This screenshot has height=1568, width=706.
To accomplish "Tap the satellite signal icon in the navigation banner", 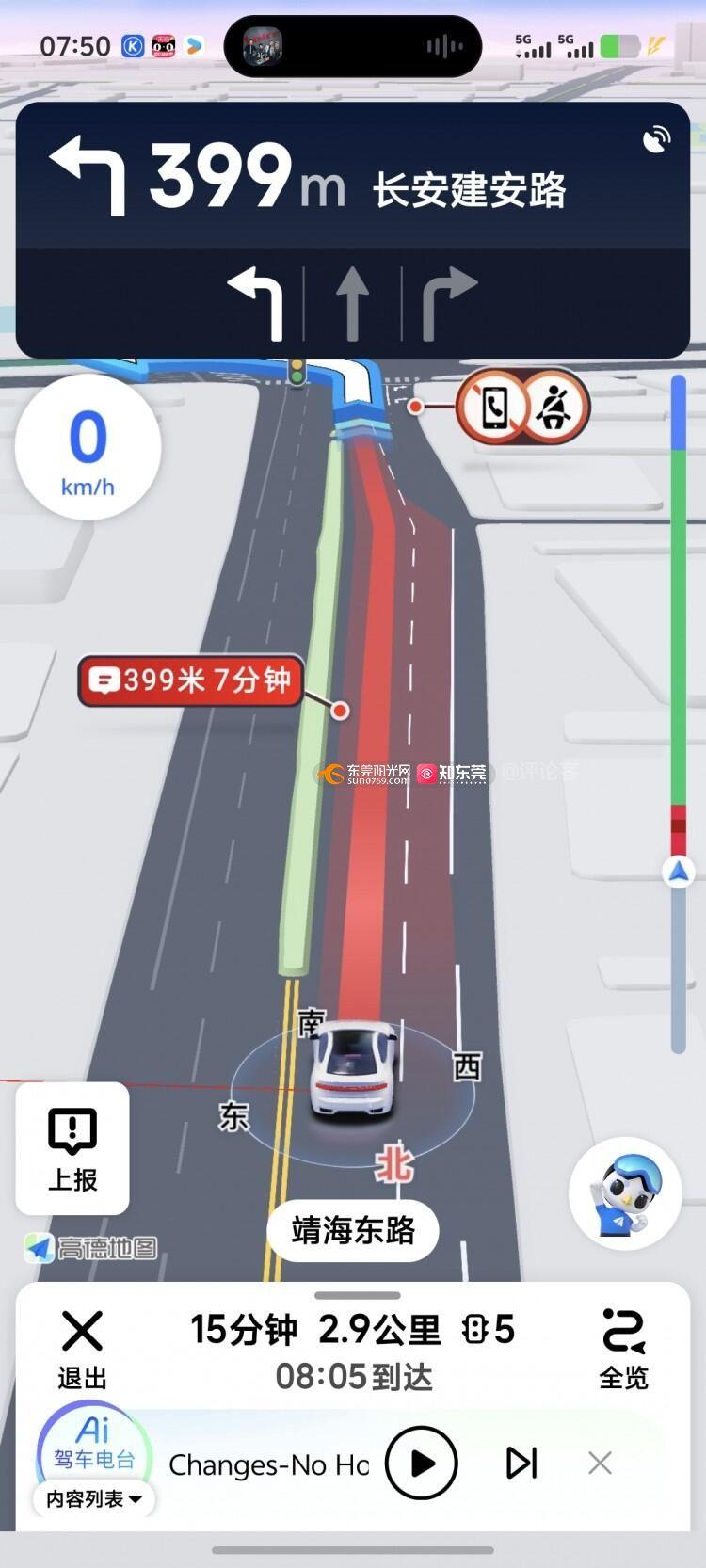I will [x=656, y=140].
